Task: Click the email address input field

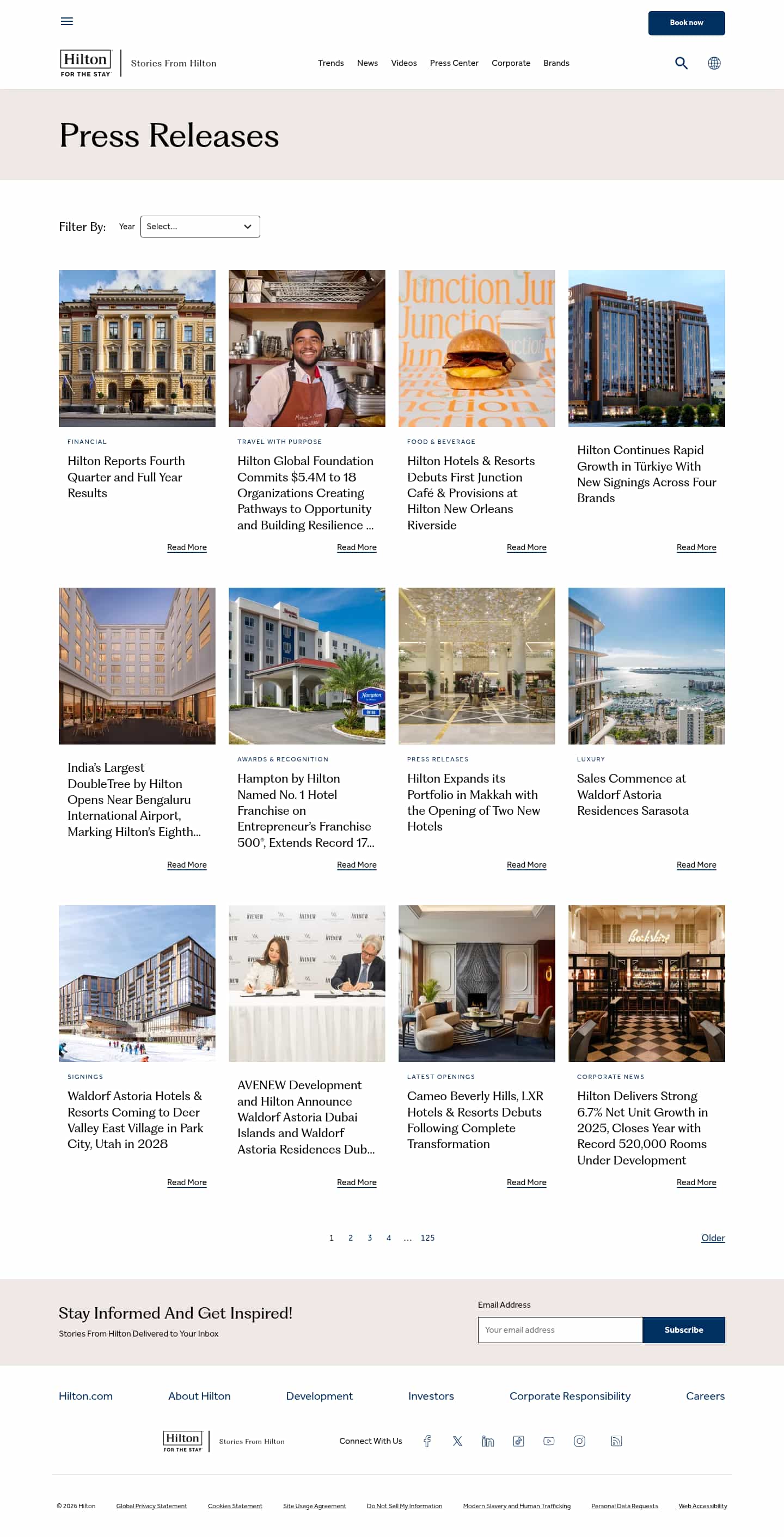Action: coord(560,1330)
